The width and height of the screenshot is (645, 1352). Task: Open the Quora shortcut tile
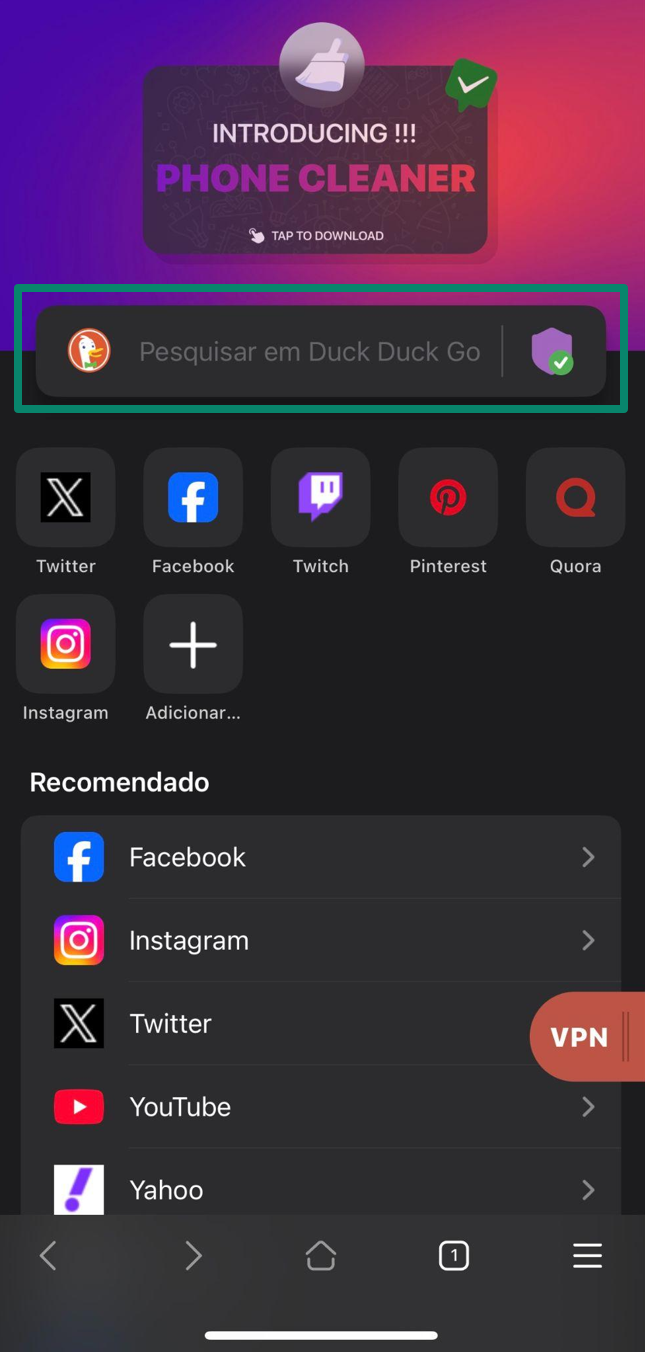tap(575, 497)
